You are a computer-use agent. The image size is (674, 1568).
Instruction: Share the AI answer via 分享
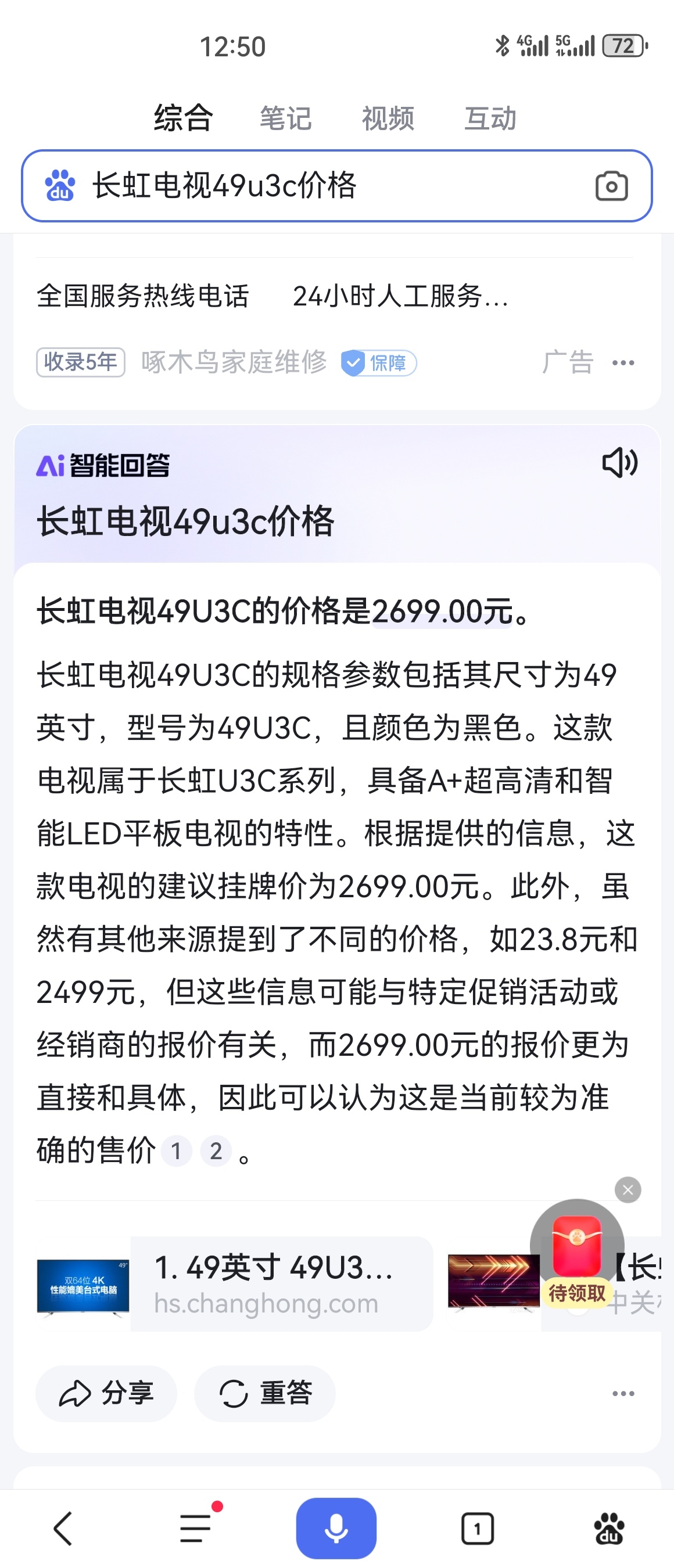coord(106,1393)
